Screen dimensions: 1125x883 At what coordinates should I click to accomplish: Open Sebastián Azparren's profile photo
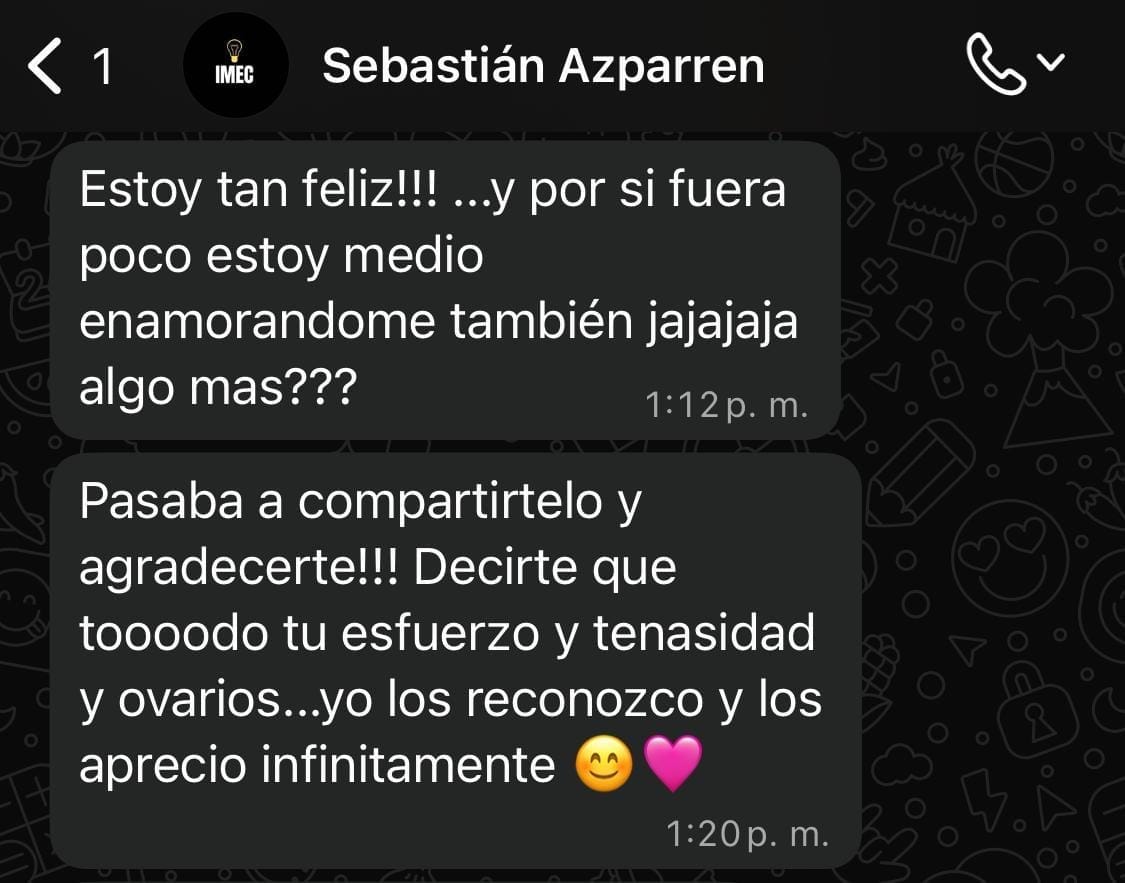(236, 66)
